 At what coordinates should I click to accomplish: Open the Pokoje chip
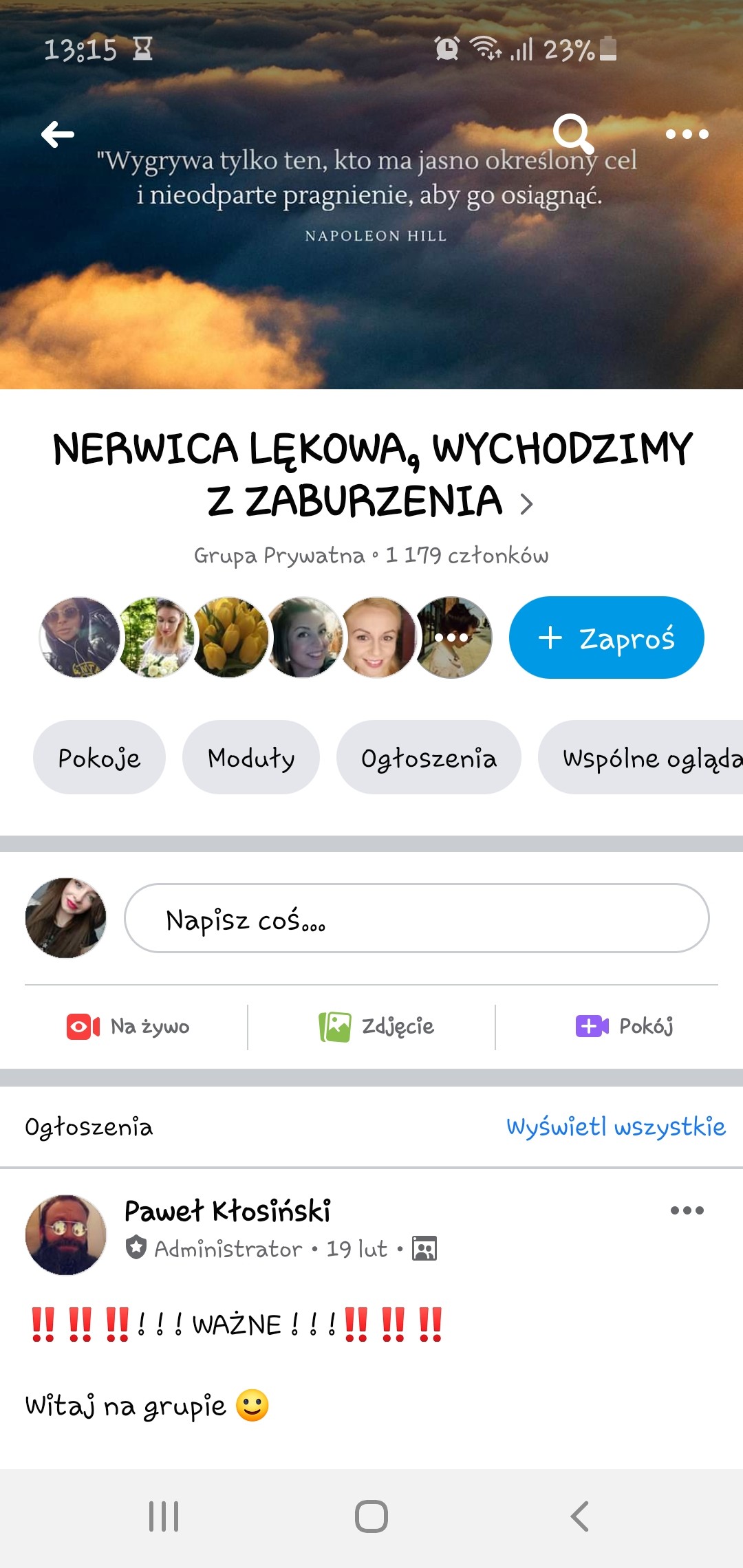99,758
